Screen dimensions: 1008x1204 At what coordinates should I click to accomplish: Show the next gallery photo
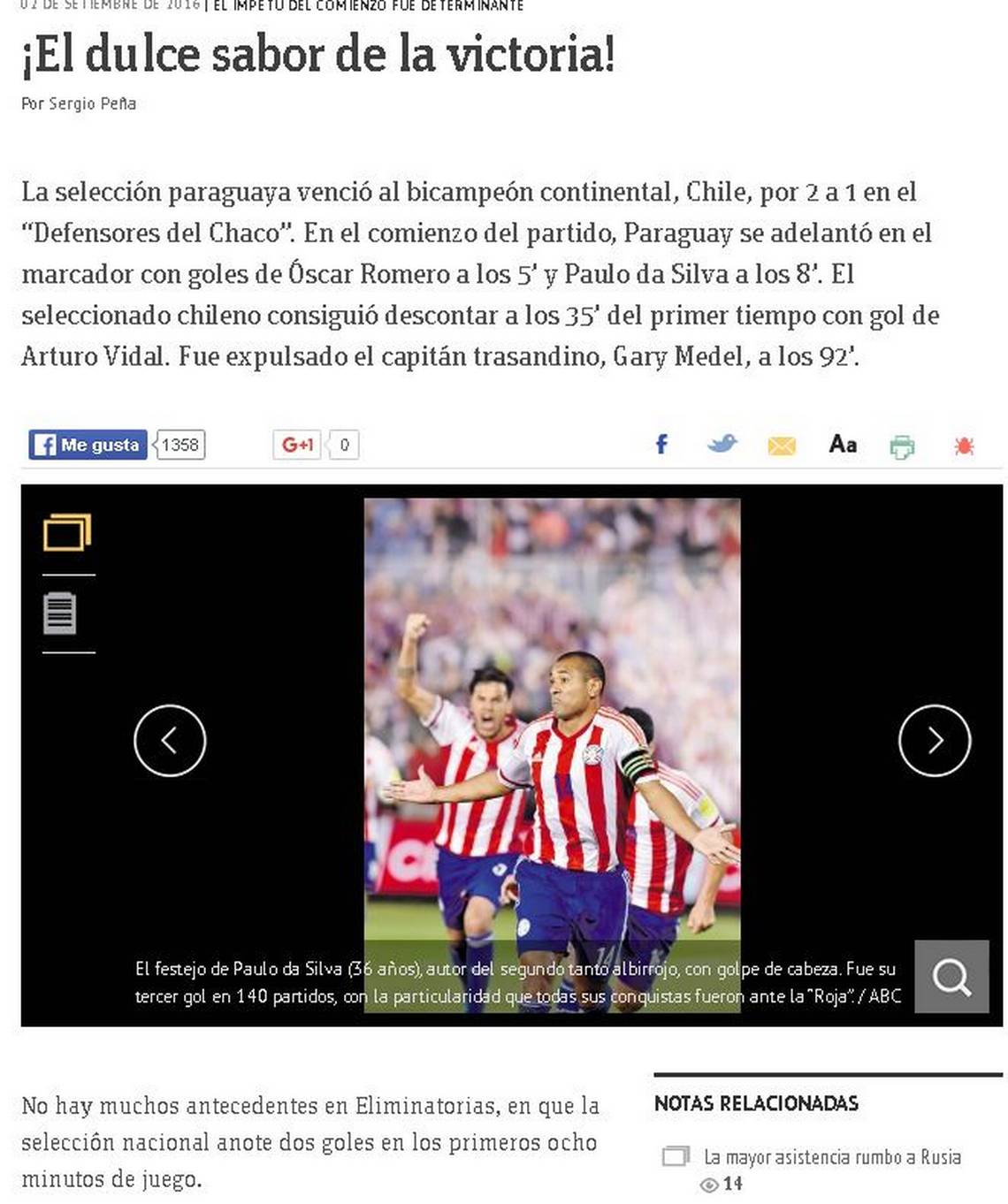(934, 741)
